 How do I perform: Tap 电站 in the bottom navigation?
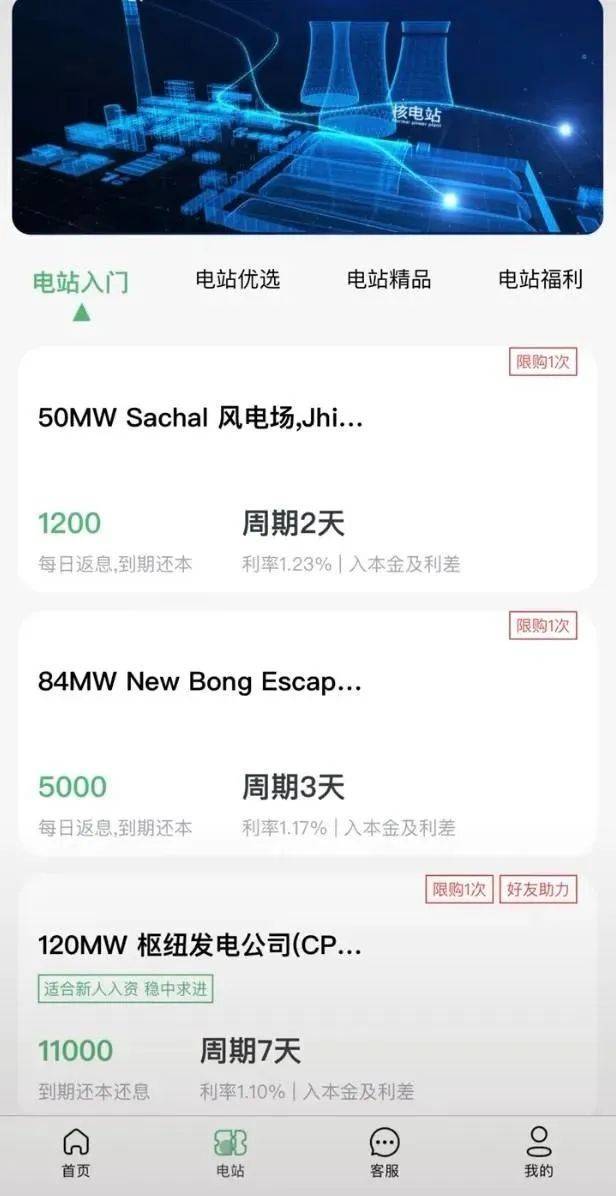pos(230,1152)
